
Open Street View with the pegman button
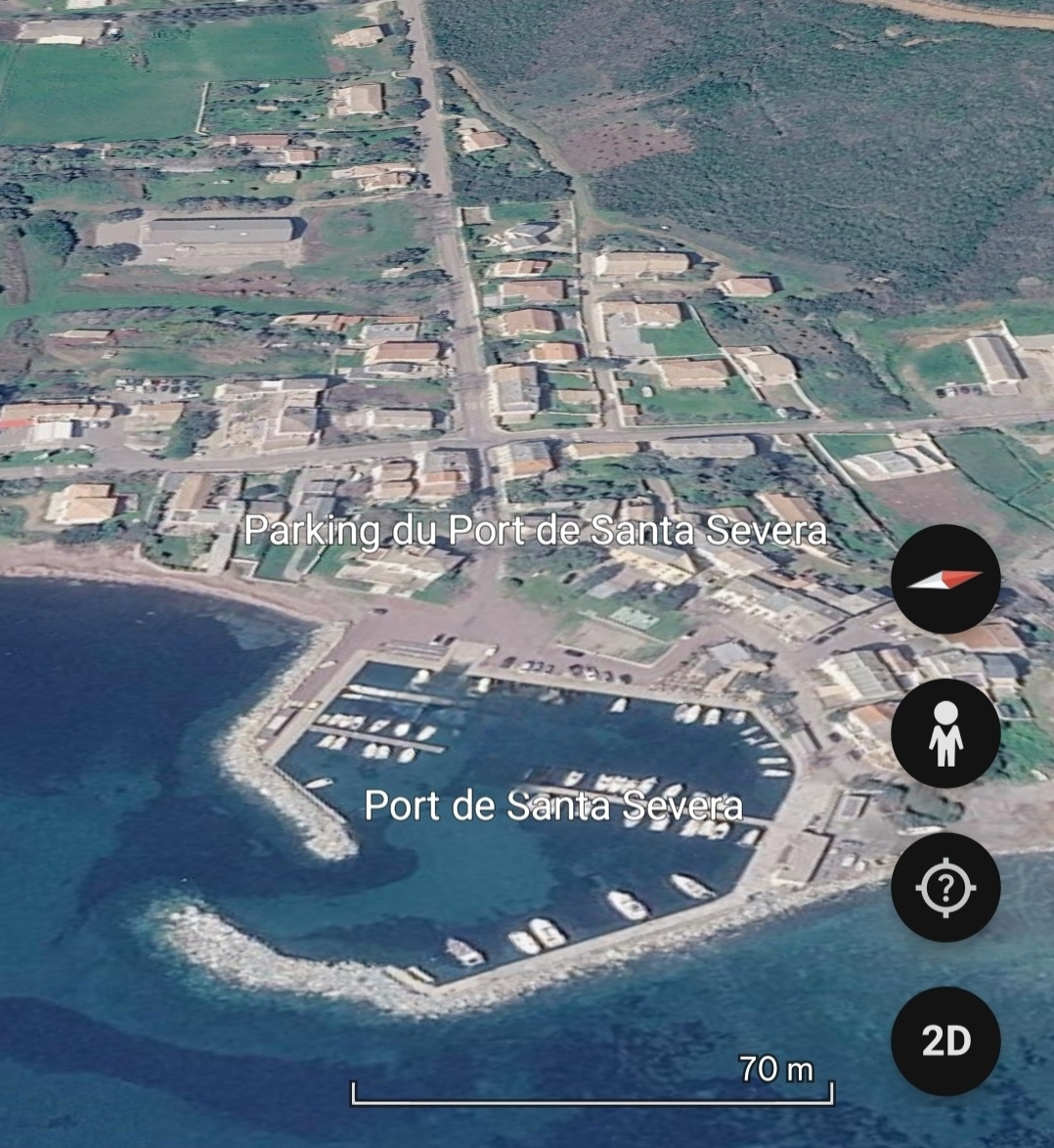tap(945, 732)
